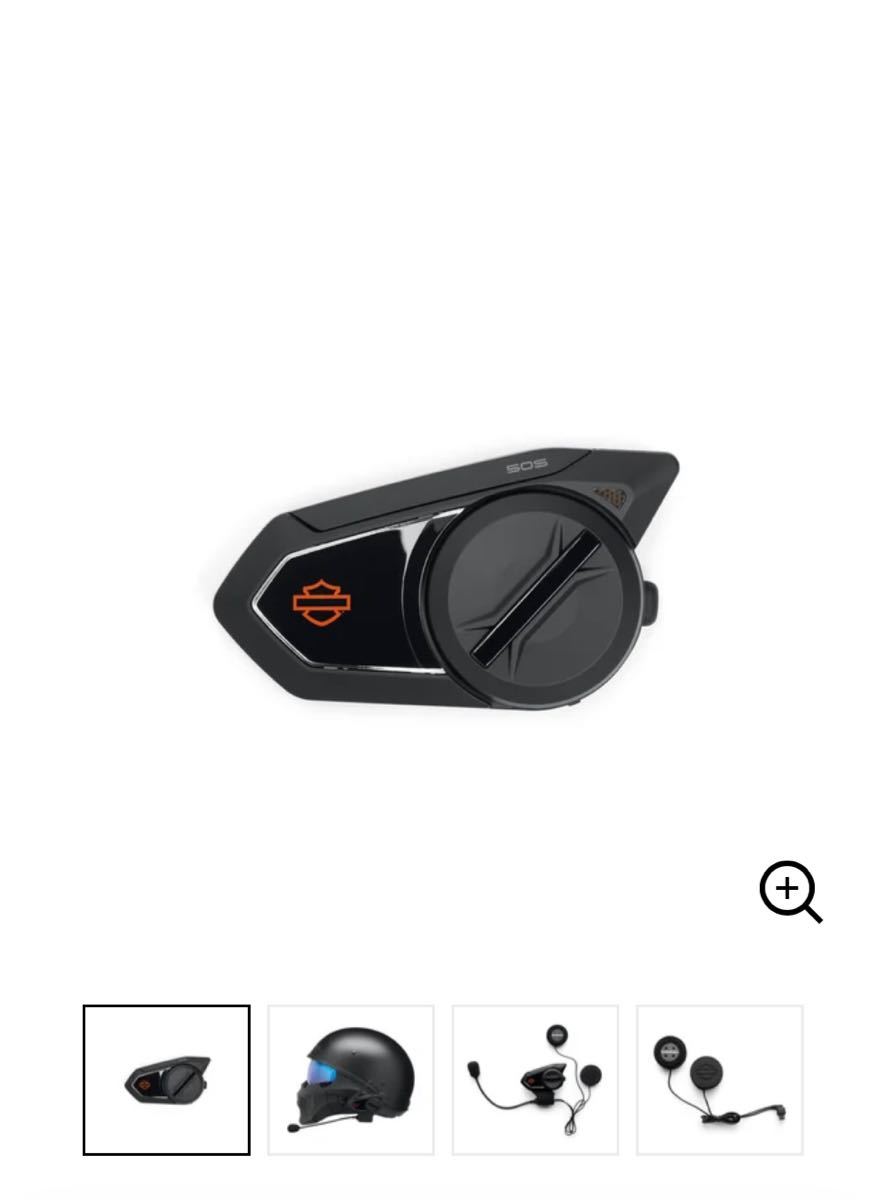Show the headset with microphone and speakers thumbnail
Viewport: 881px width, 1200px height.
[535, 1080]
